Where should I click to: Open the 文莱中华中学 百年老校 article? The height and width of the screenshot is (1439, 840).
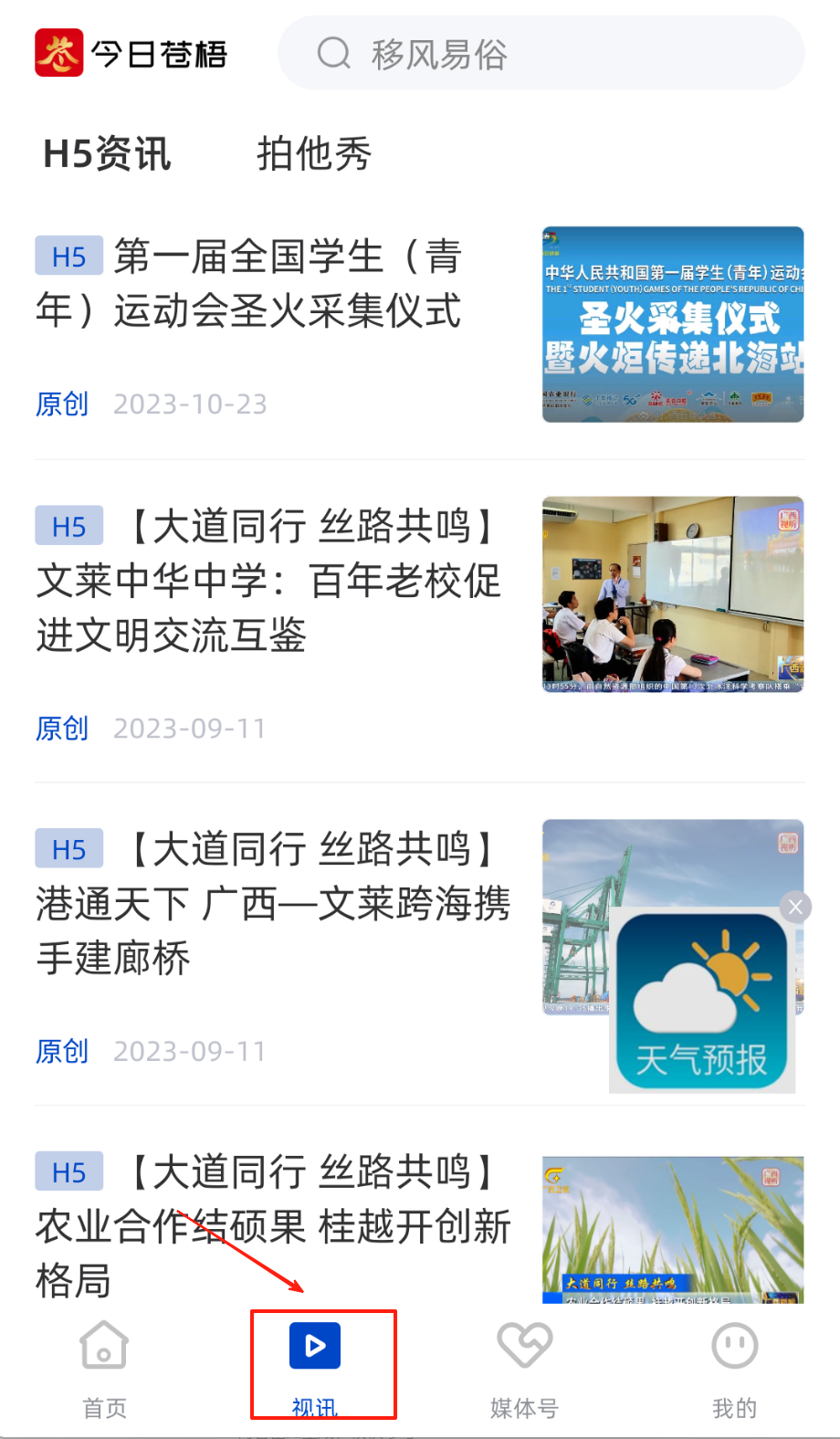[268, 581]
